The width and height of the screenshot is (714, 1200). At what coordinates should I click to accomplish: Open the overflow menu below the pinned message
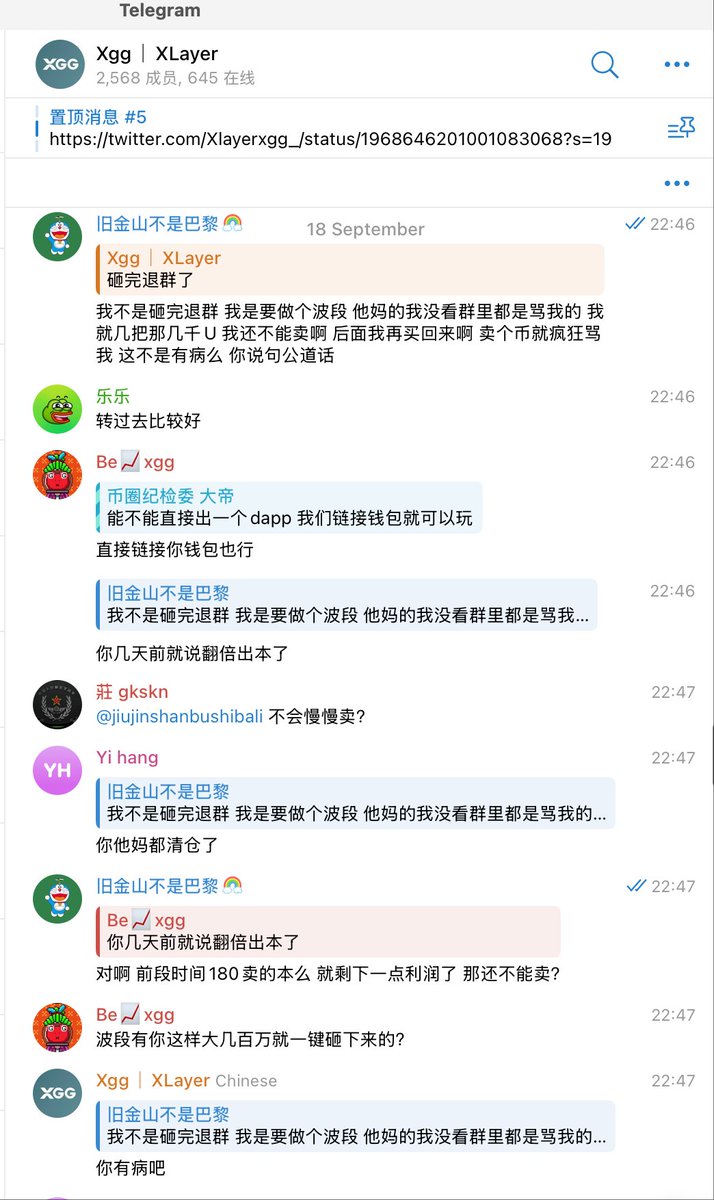tap(677, 183)
